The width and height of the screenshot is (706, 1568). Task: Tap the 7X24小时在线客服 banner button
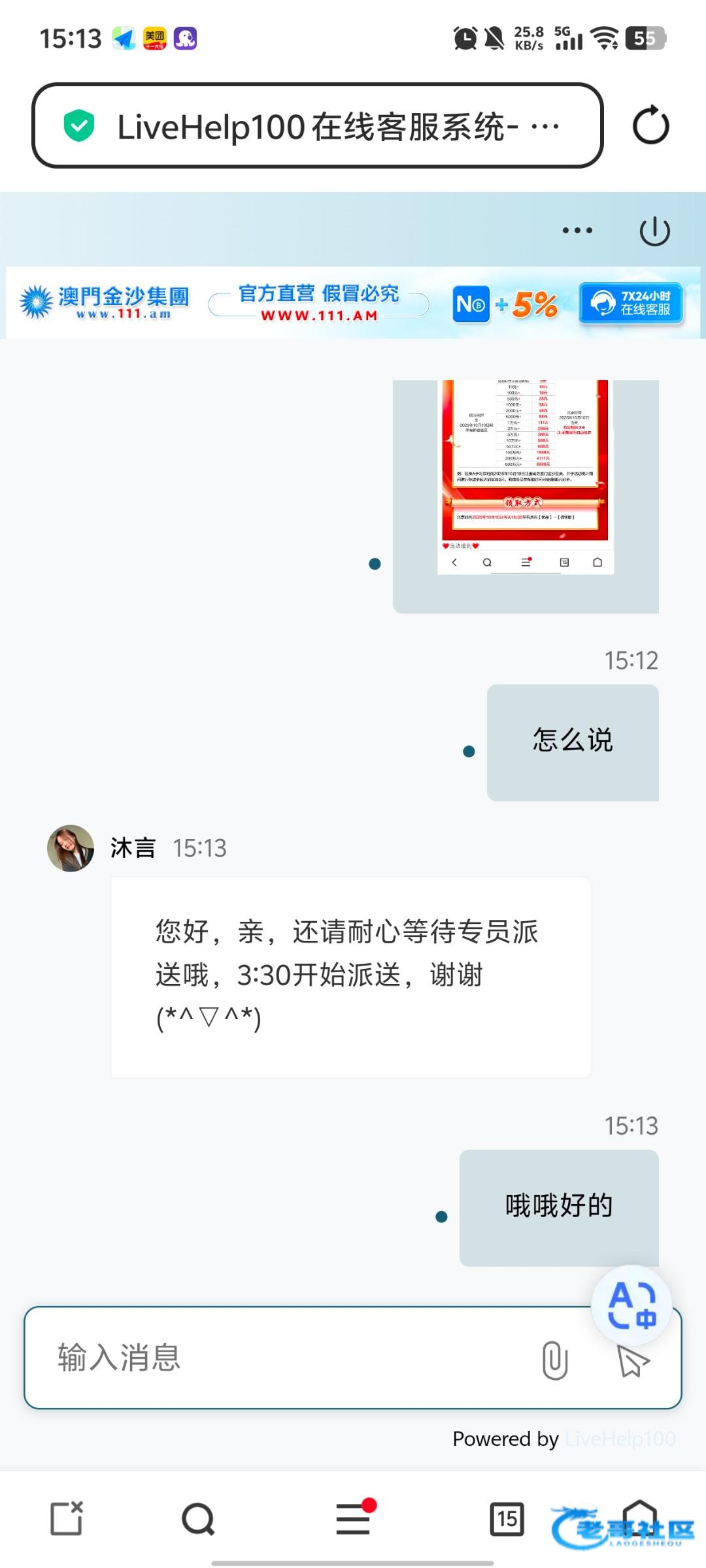point(631,304)
